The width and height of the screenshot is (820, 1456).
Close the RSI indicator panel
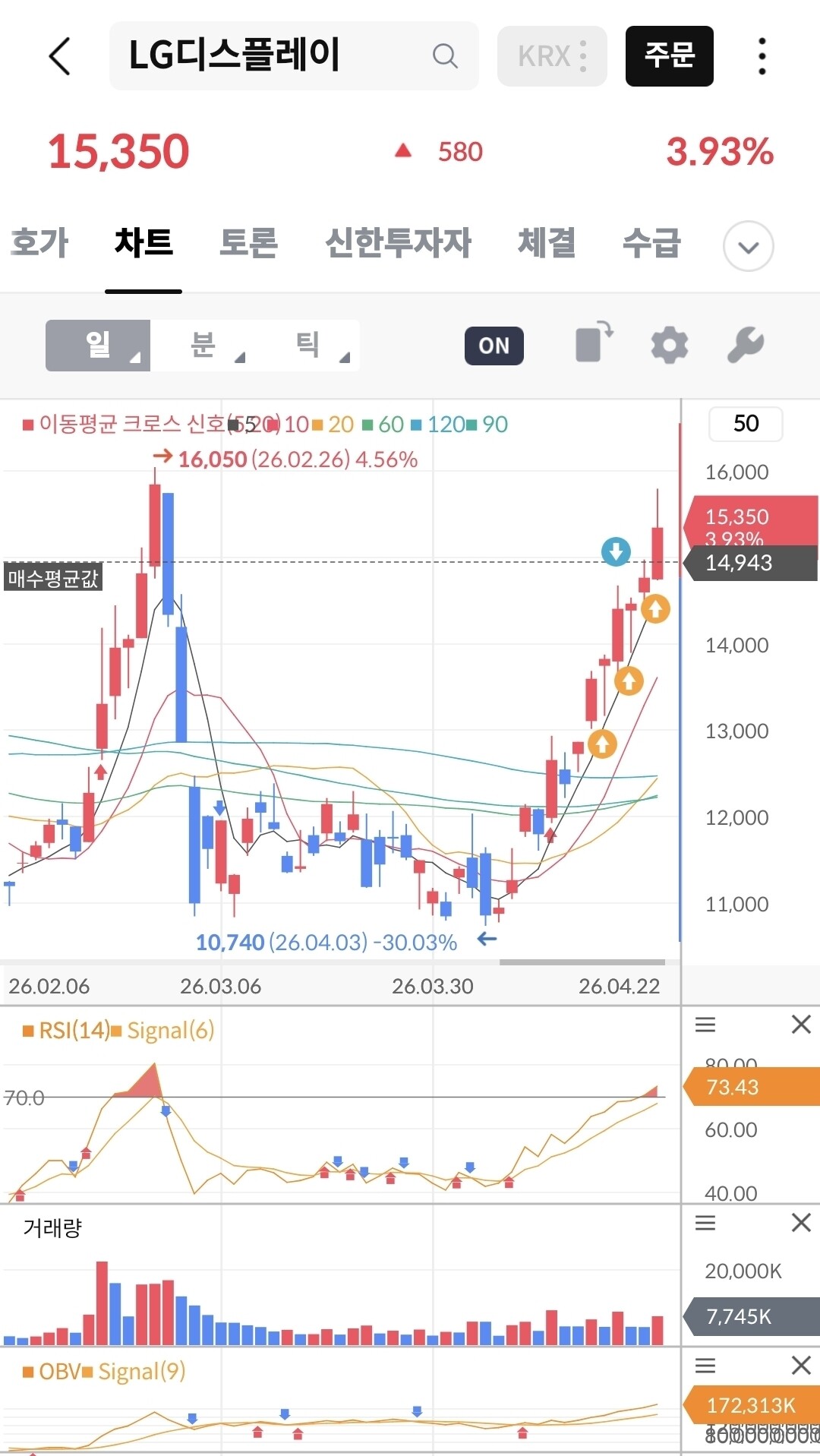[x=801, y=1025]
